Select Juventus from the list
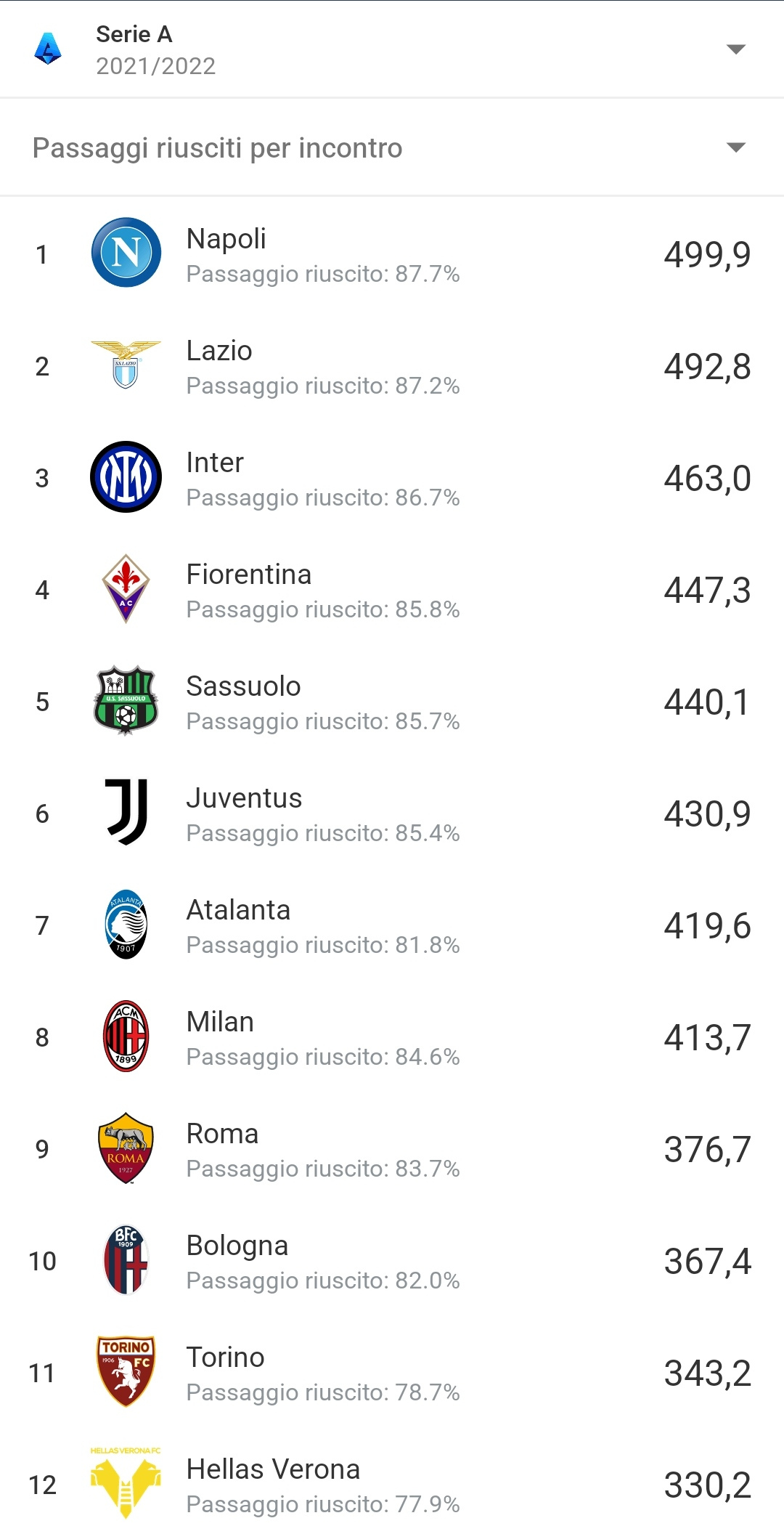The image size is (784, 1534). point(392,813)
